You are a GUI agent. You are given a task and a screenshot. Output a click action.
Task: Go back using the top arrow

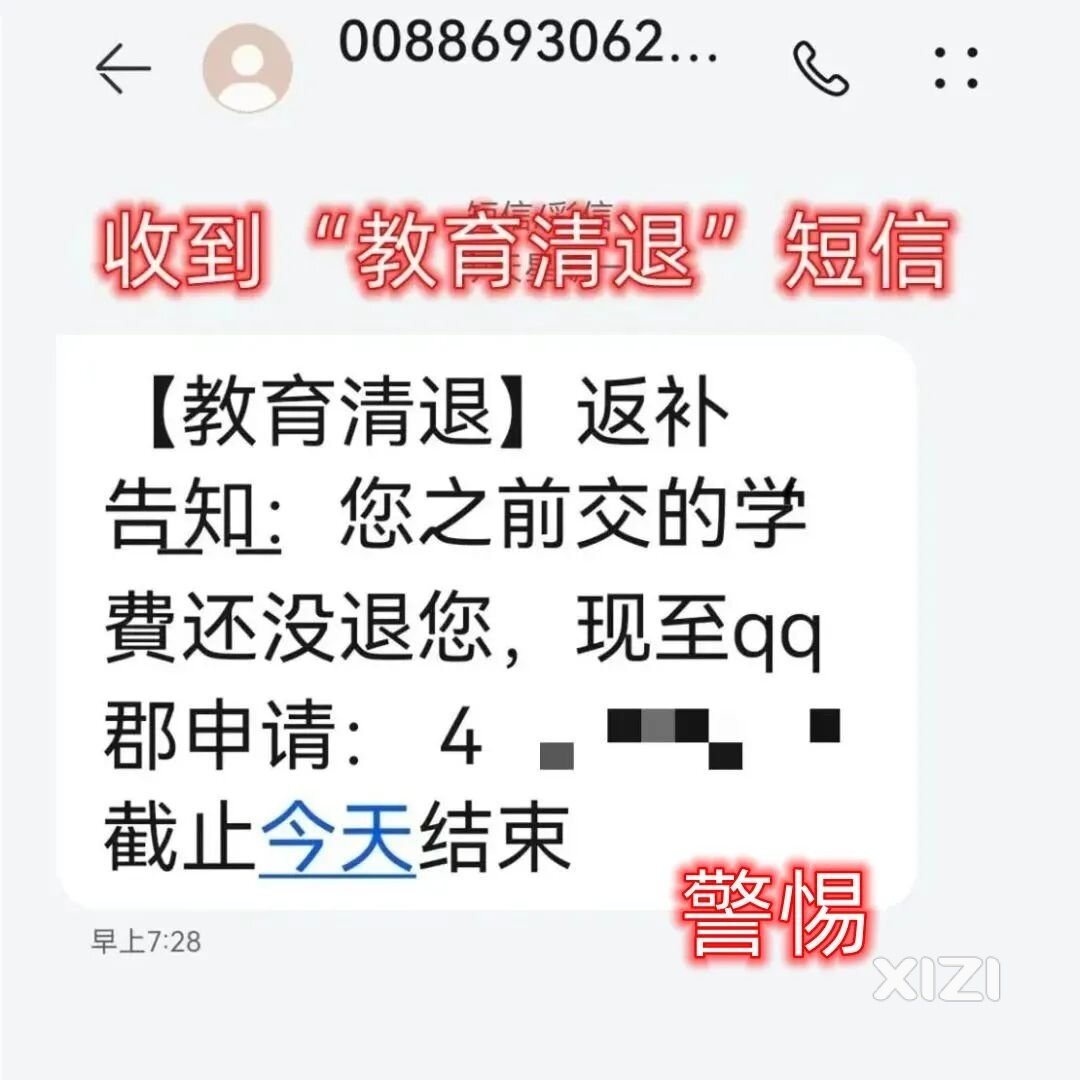pyautogui.click(x=122, y=70)
